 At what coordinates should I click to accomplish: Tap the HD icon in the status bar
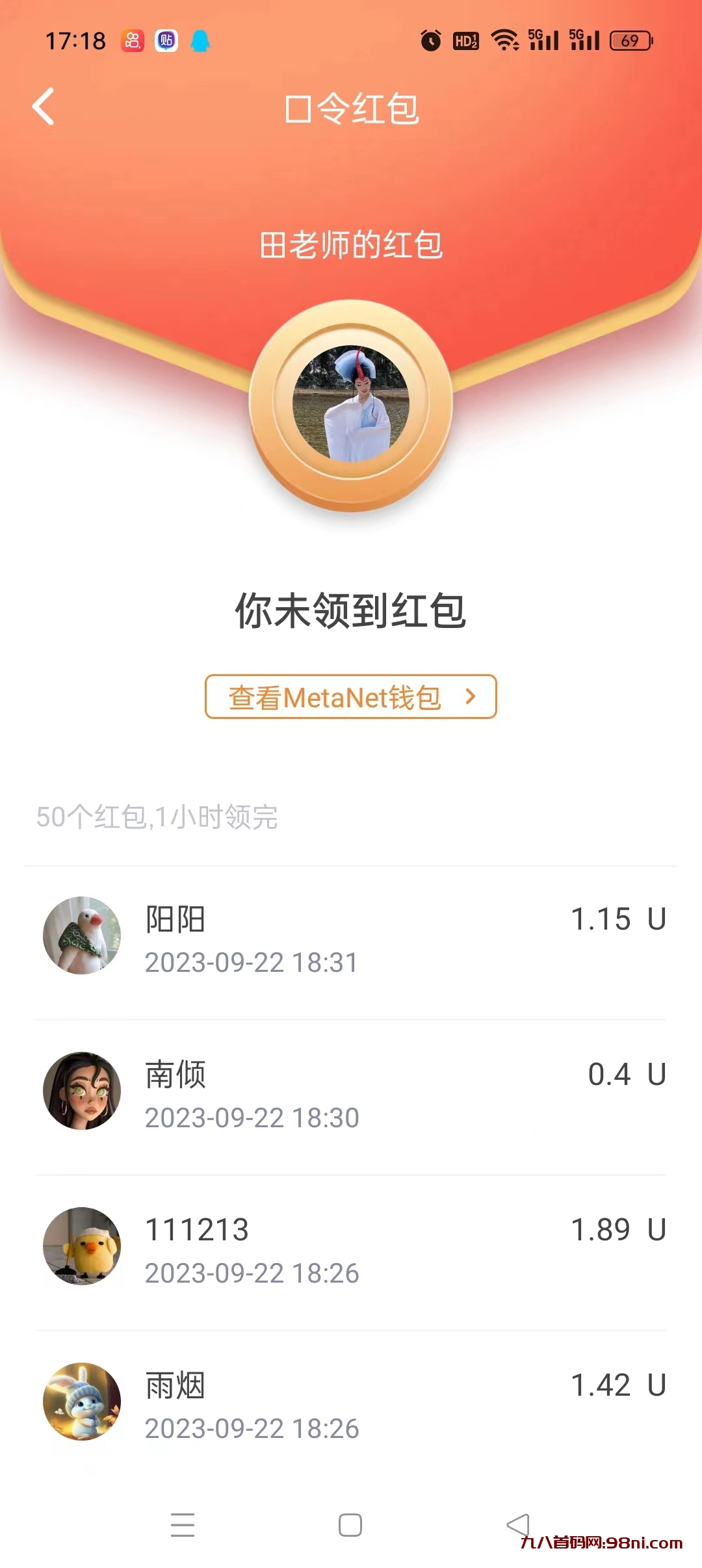click(x=467, y=40)
